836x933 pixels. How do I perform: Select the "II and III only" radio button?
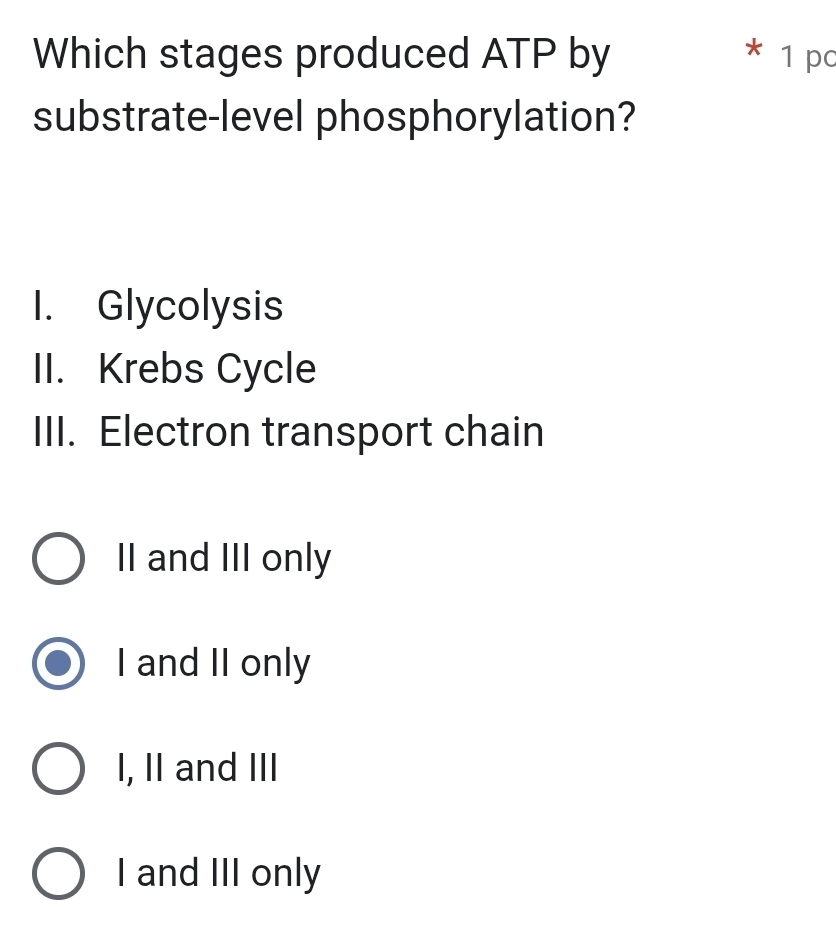tap(57, 558)
